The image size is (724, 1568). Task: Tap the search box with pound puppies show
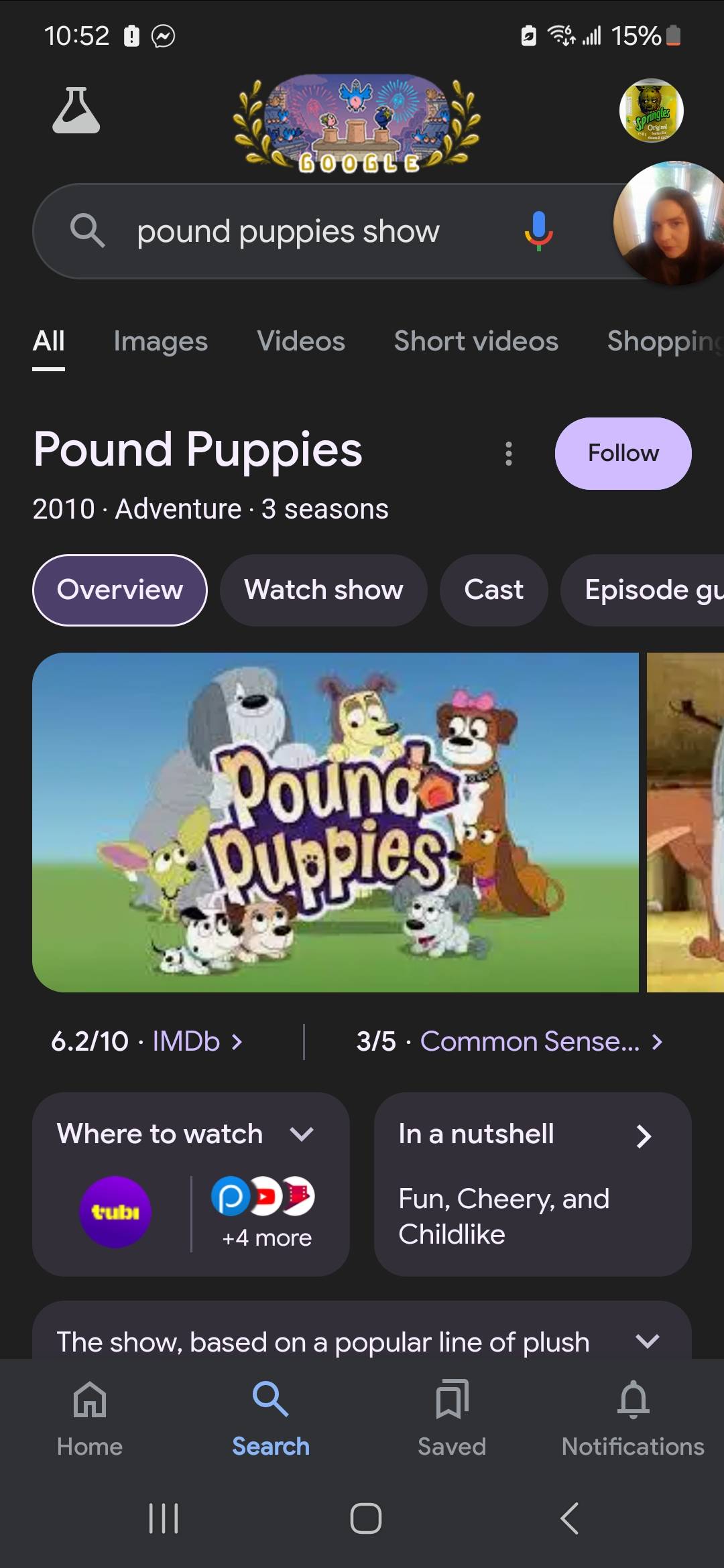pos(288,232)
